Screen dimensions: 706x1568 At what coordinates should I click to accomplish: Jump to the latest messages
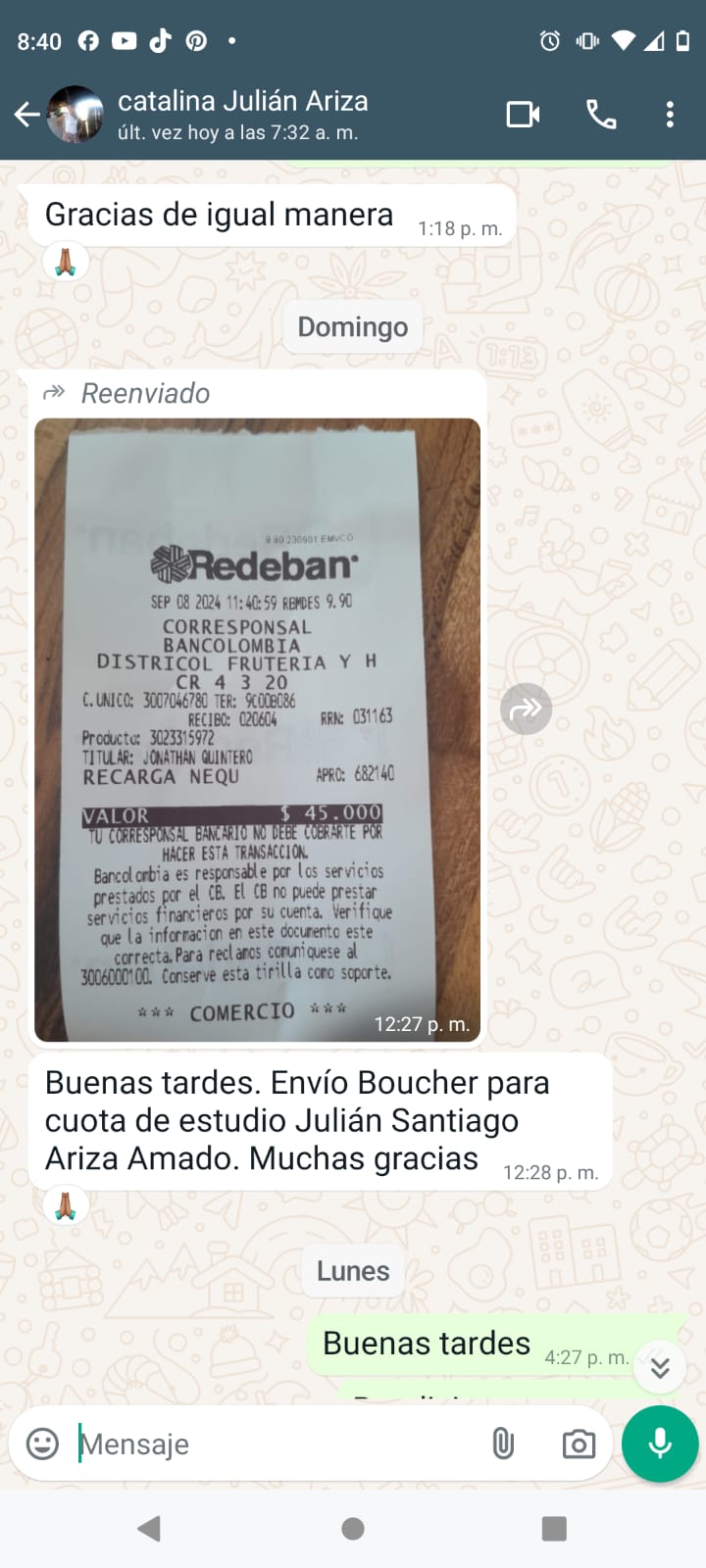(660, 1368)
